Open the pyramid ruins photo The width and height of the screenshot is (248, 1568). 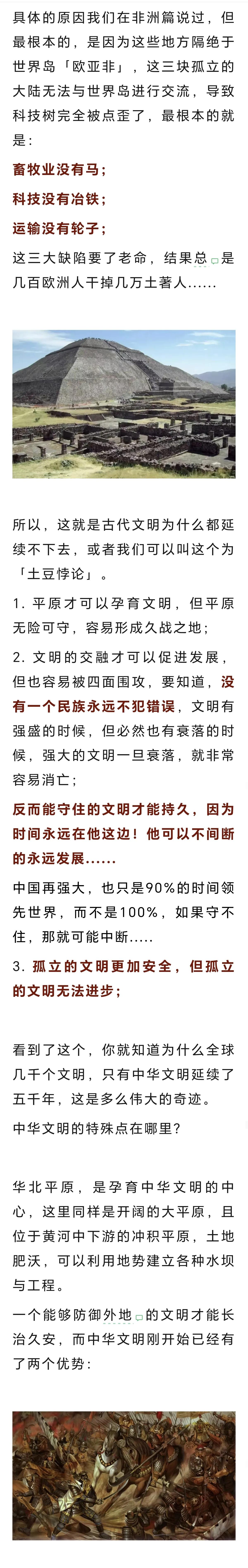(124, 404)
